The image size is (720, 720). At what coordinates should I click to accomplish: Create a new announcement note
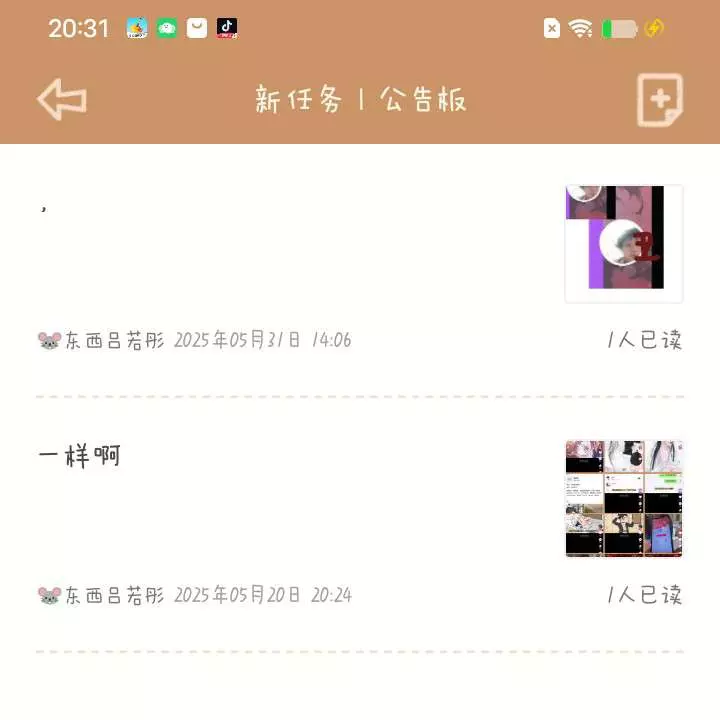[x=659, y=99]
